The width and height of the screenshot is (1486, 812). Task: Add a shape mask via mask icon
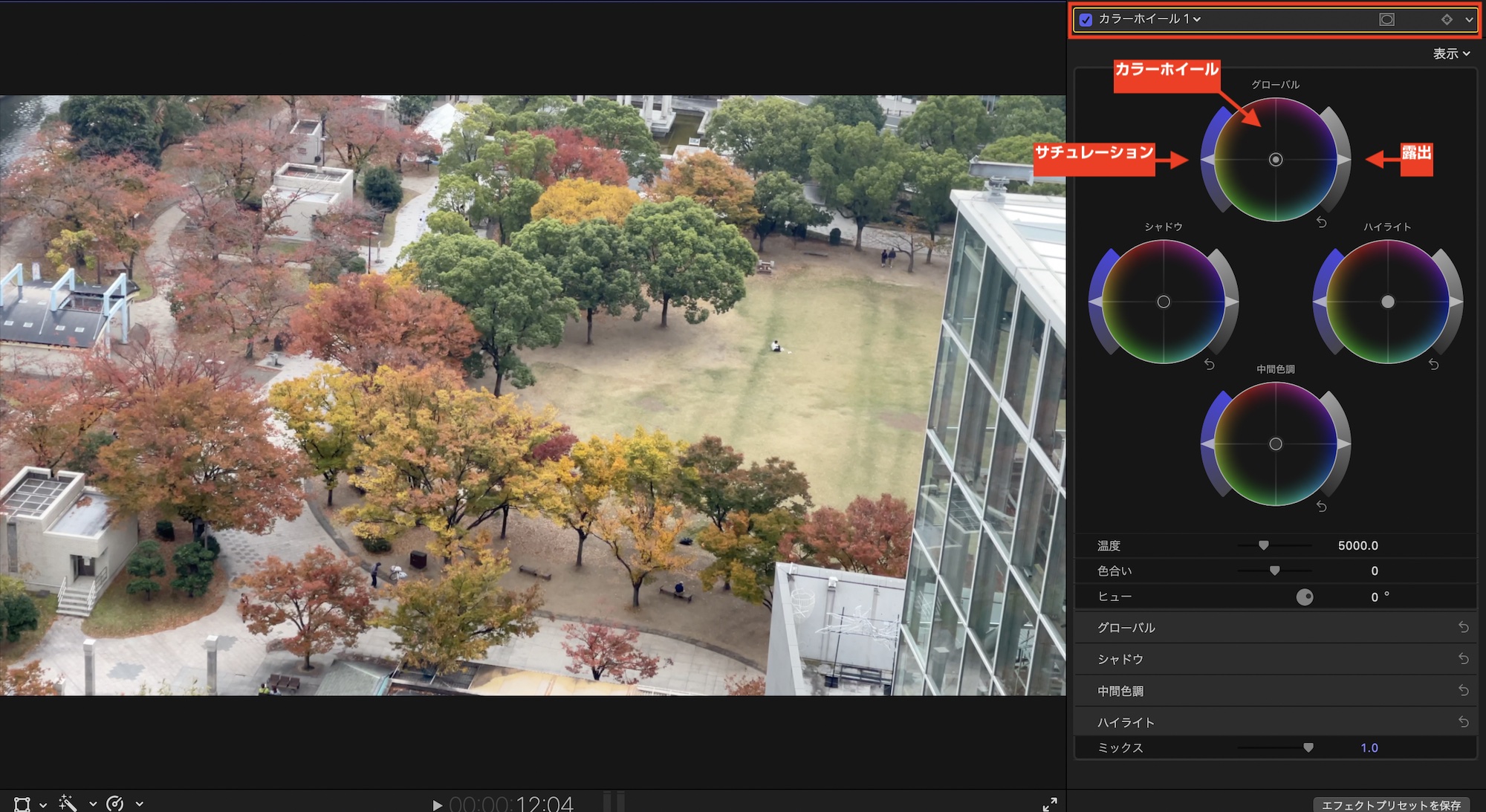click(x=1386, y=20)
